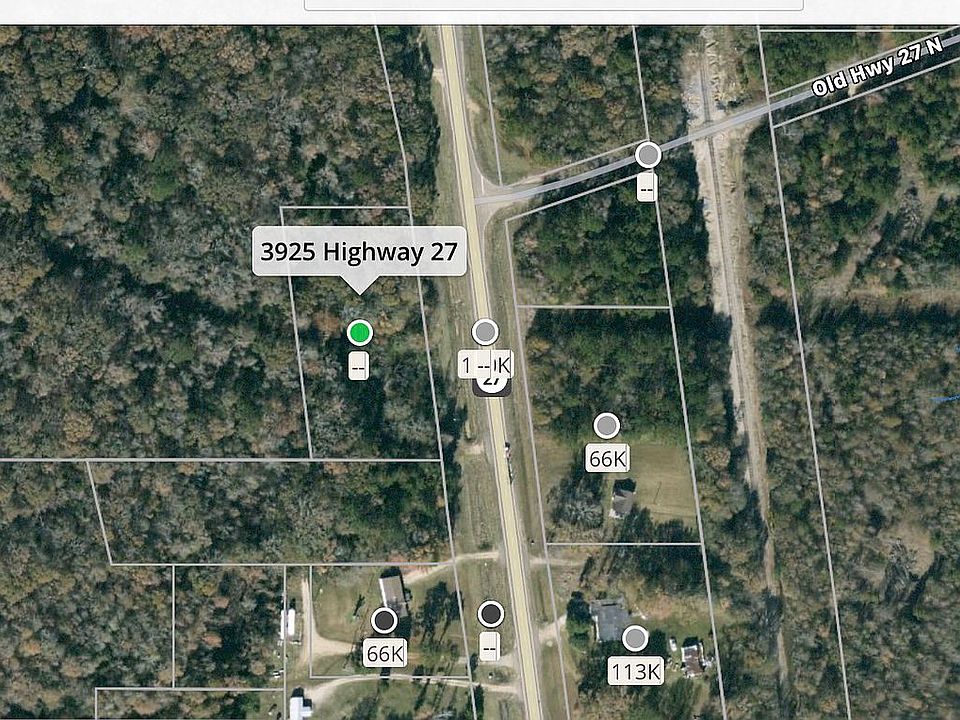This screenshot has width=960, height=720.
Task: Select the gray marker beside Old Hwy 27 N
Action: click(x=648, y=155)
